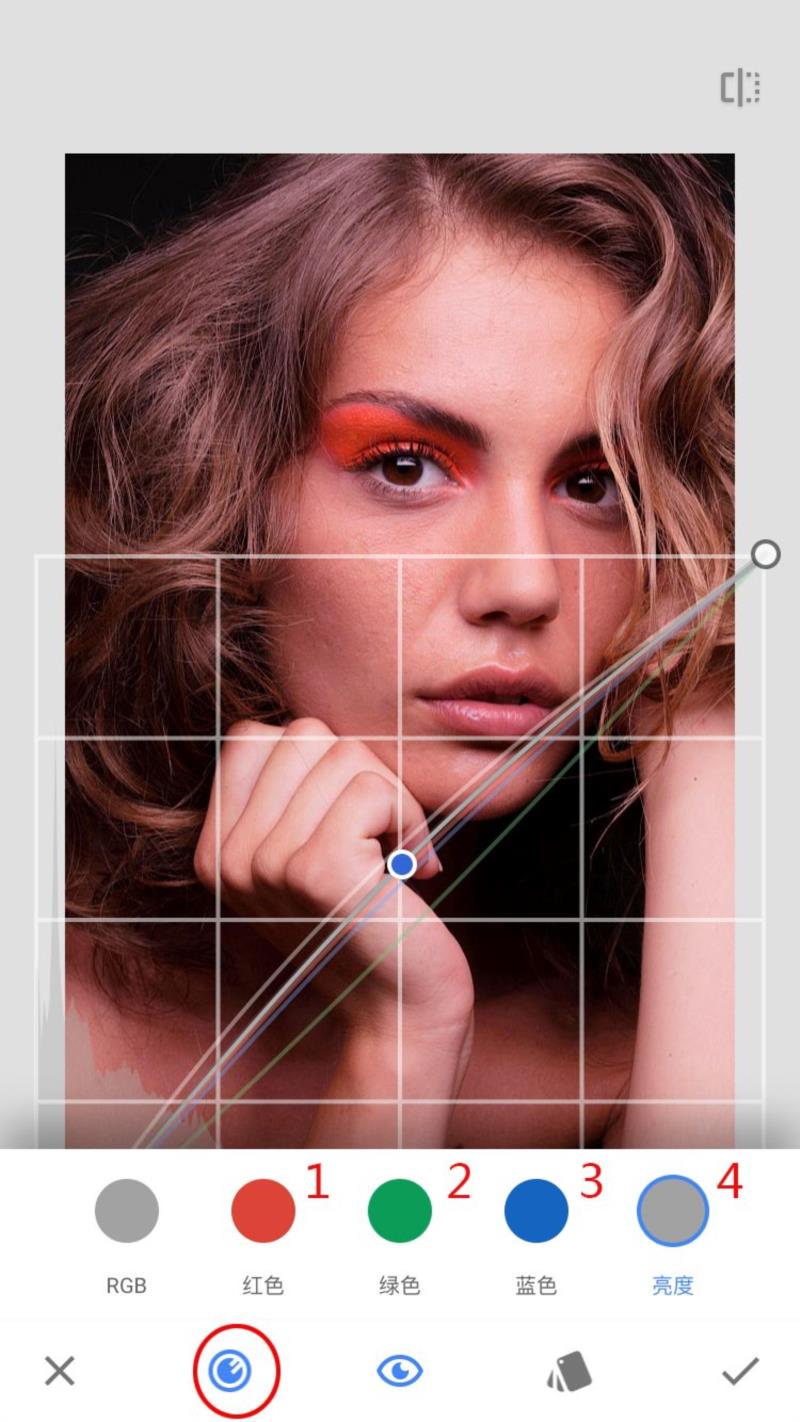The height and width of the screenshot is (1422, 800).
Task: Tap the blue curve control point
Action: pyautogui.click(x=402, y=864)
